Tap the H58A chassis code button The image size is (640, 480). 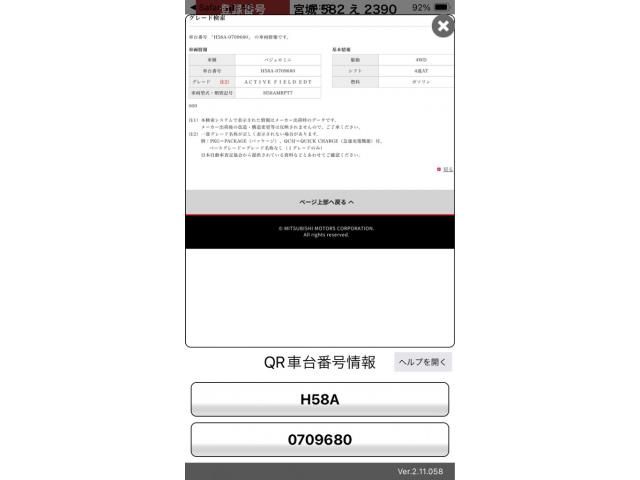tap(320, 399)
